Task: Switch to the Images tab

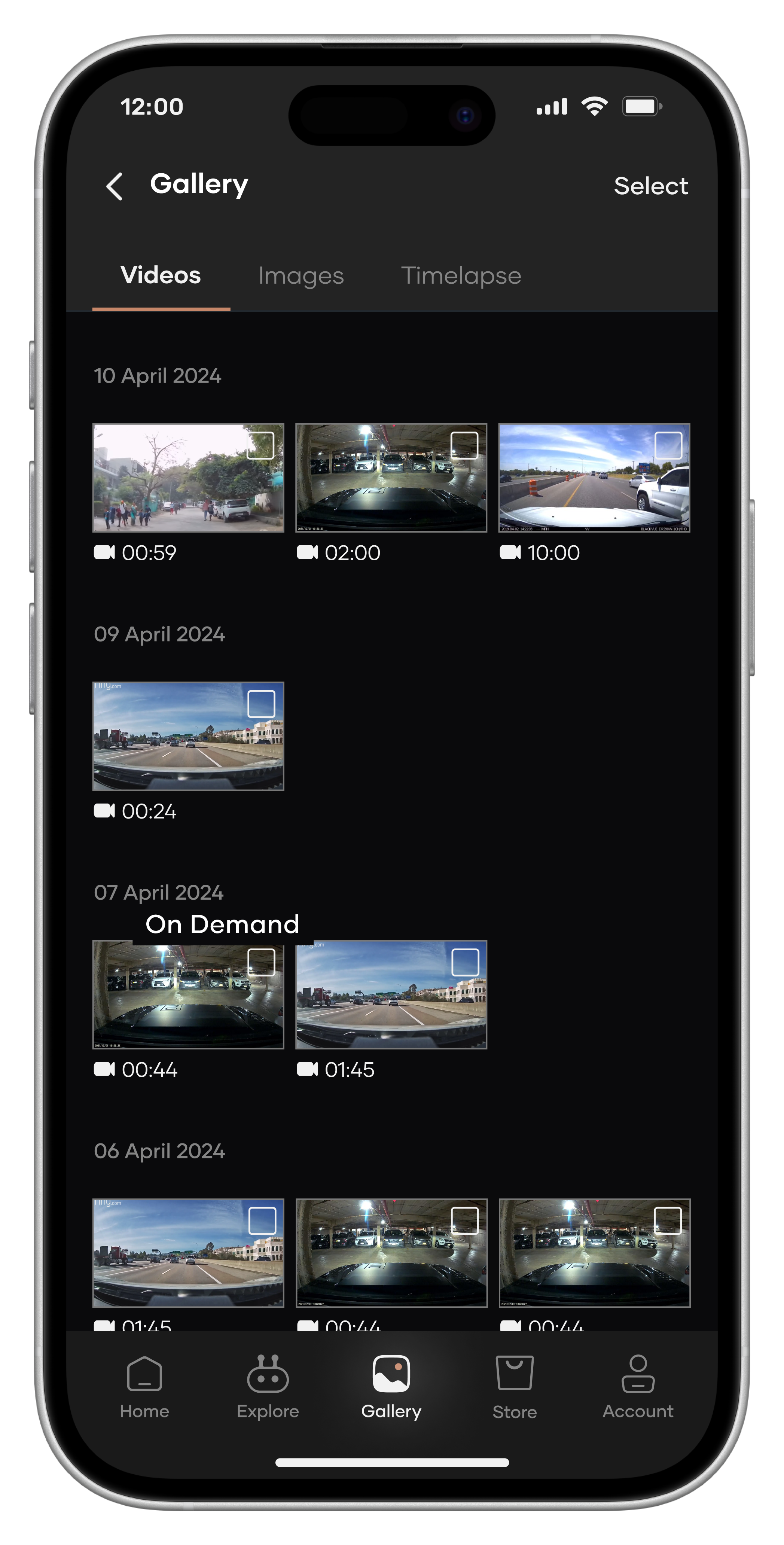Action: pyautogui.click(x=301, y=276)
